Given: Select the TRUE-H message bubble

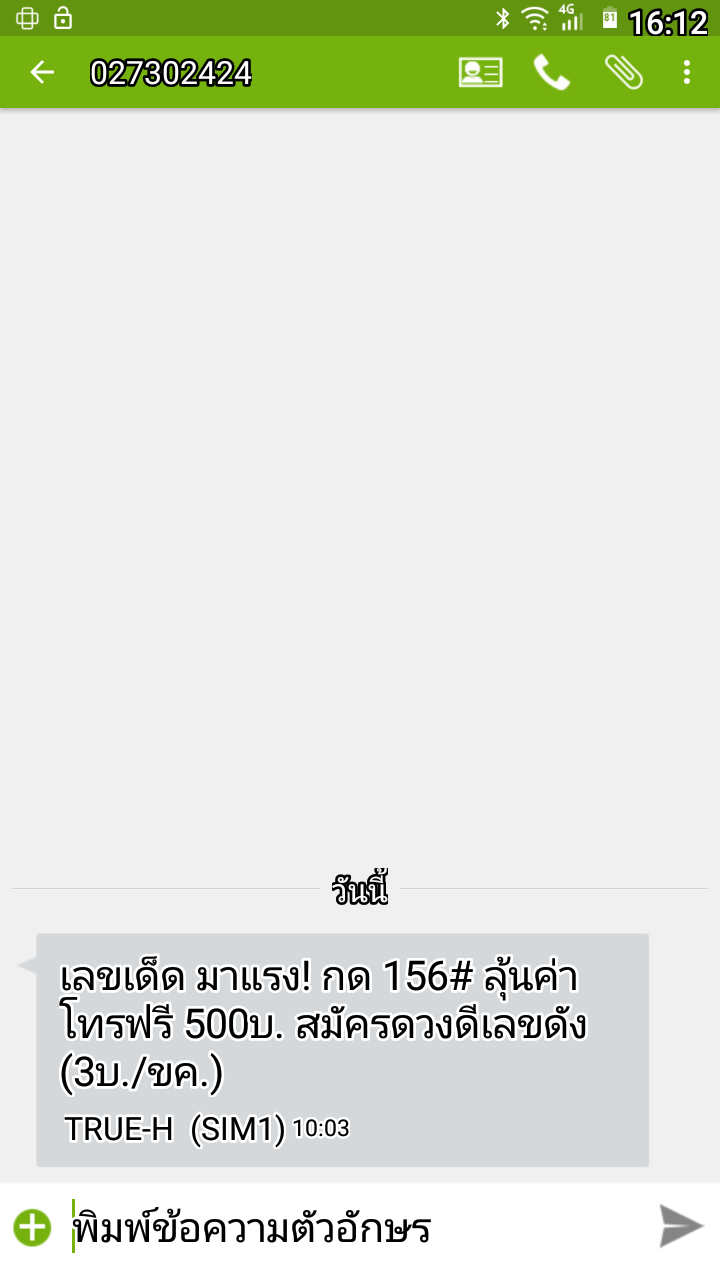Looking at the screenshot, I should (342, 1050).
